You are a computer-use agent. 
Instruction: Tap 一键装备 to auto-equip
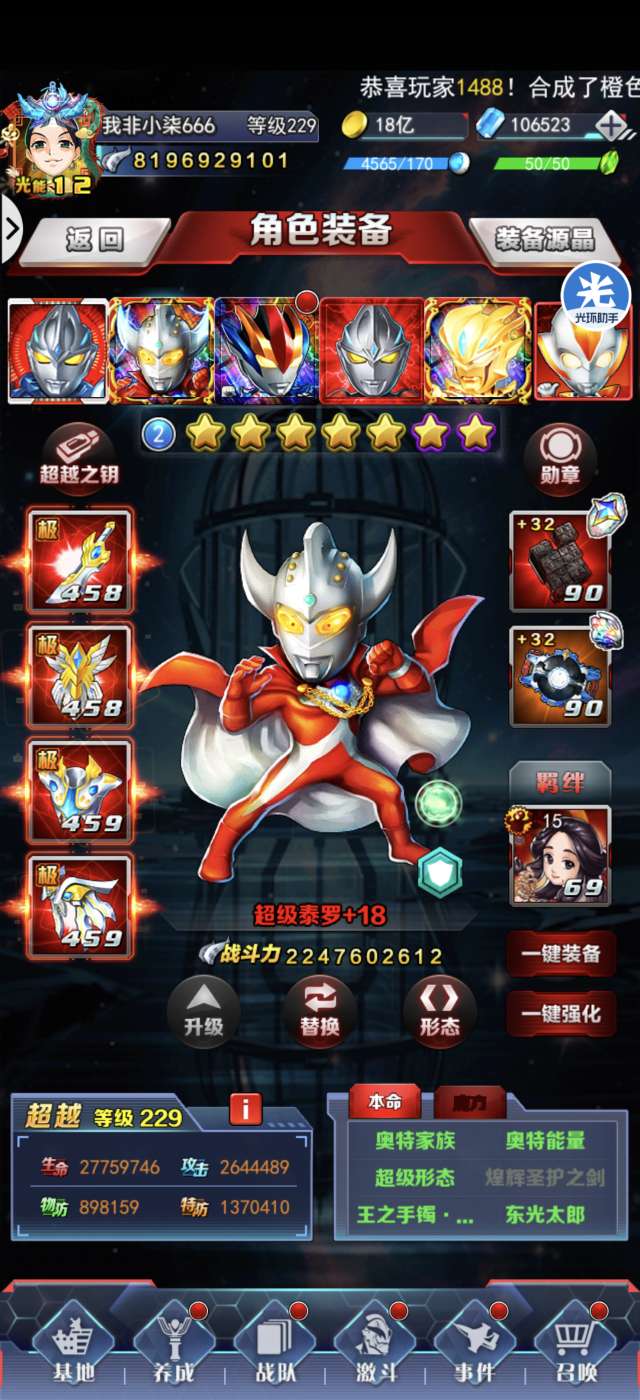coord(560,953)
